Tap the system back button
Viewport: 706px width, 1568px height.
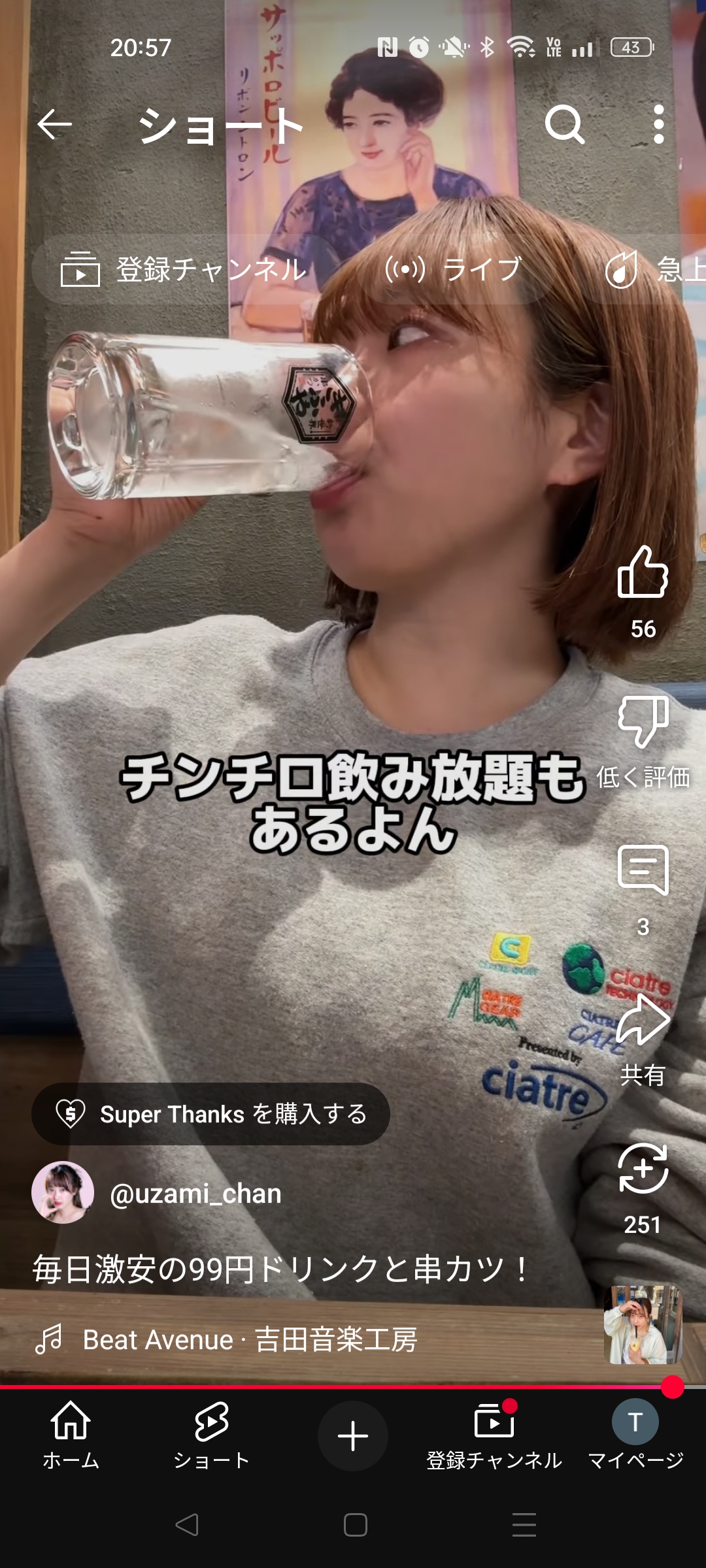click(187, 1525)
